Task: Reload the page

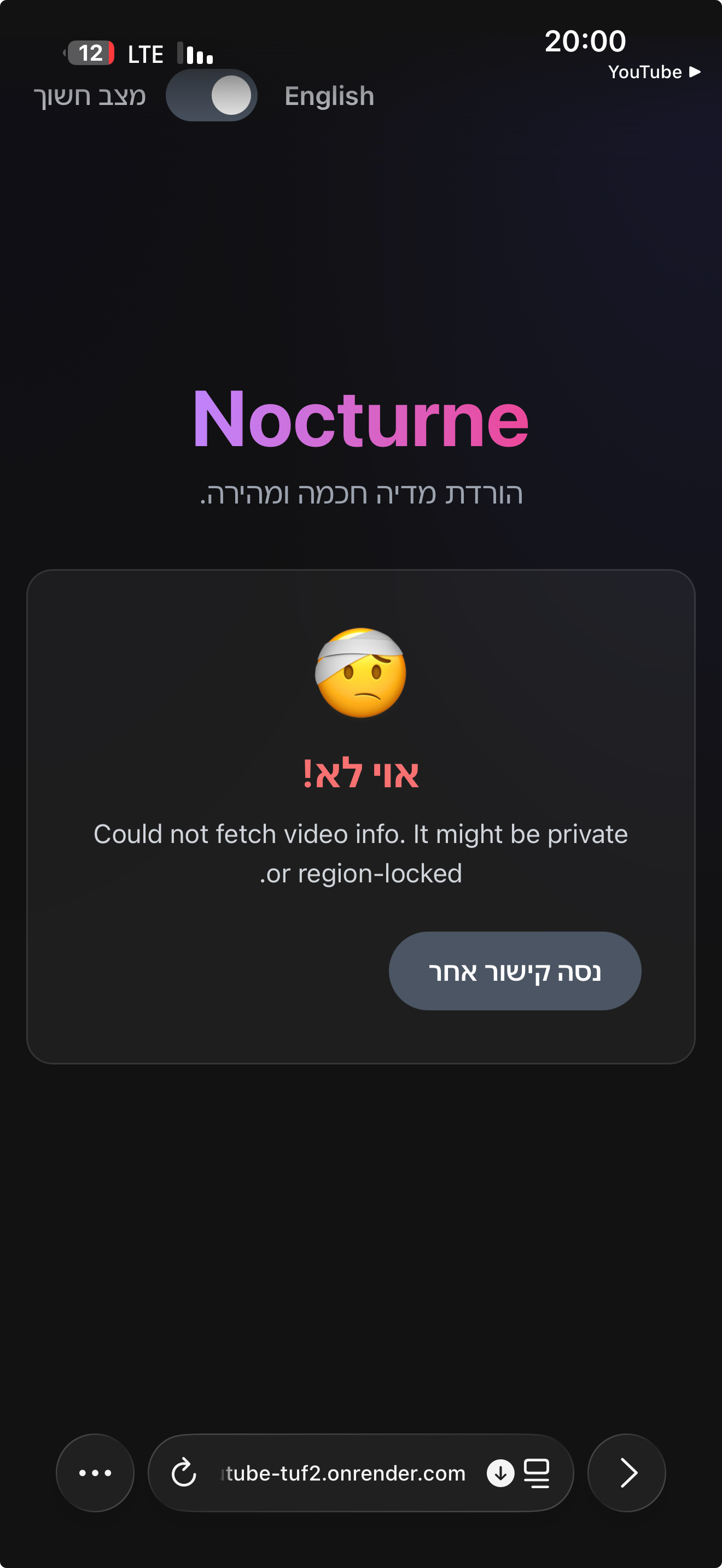Action: 183,1473
